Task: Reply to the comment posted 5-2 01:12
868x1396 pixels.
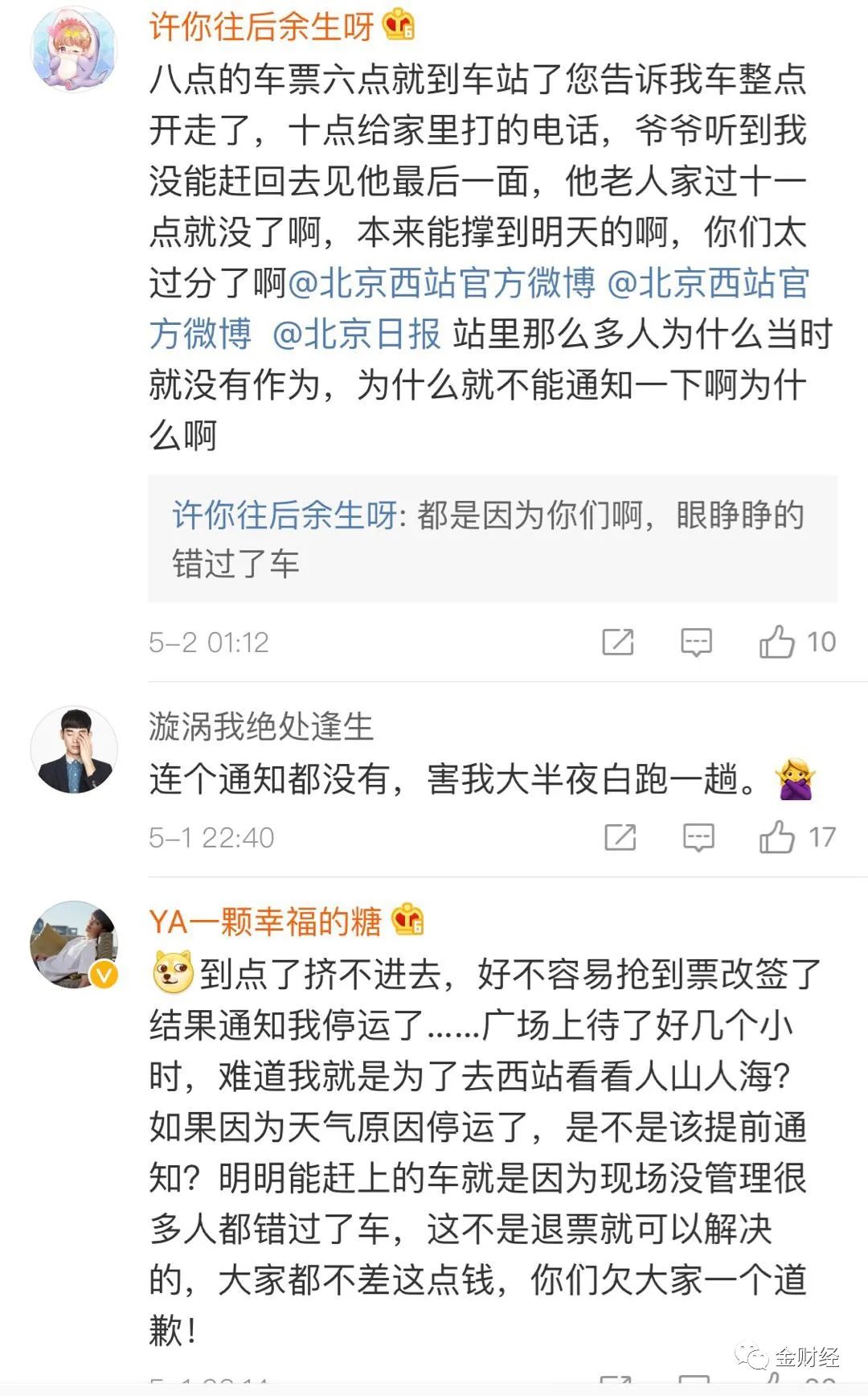Action: coord(696,643)
